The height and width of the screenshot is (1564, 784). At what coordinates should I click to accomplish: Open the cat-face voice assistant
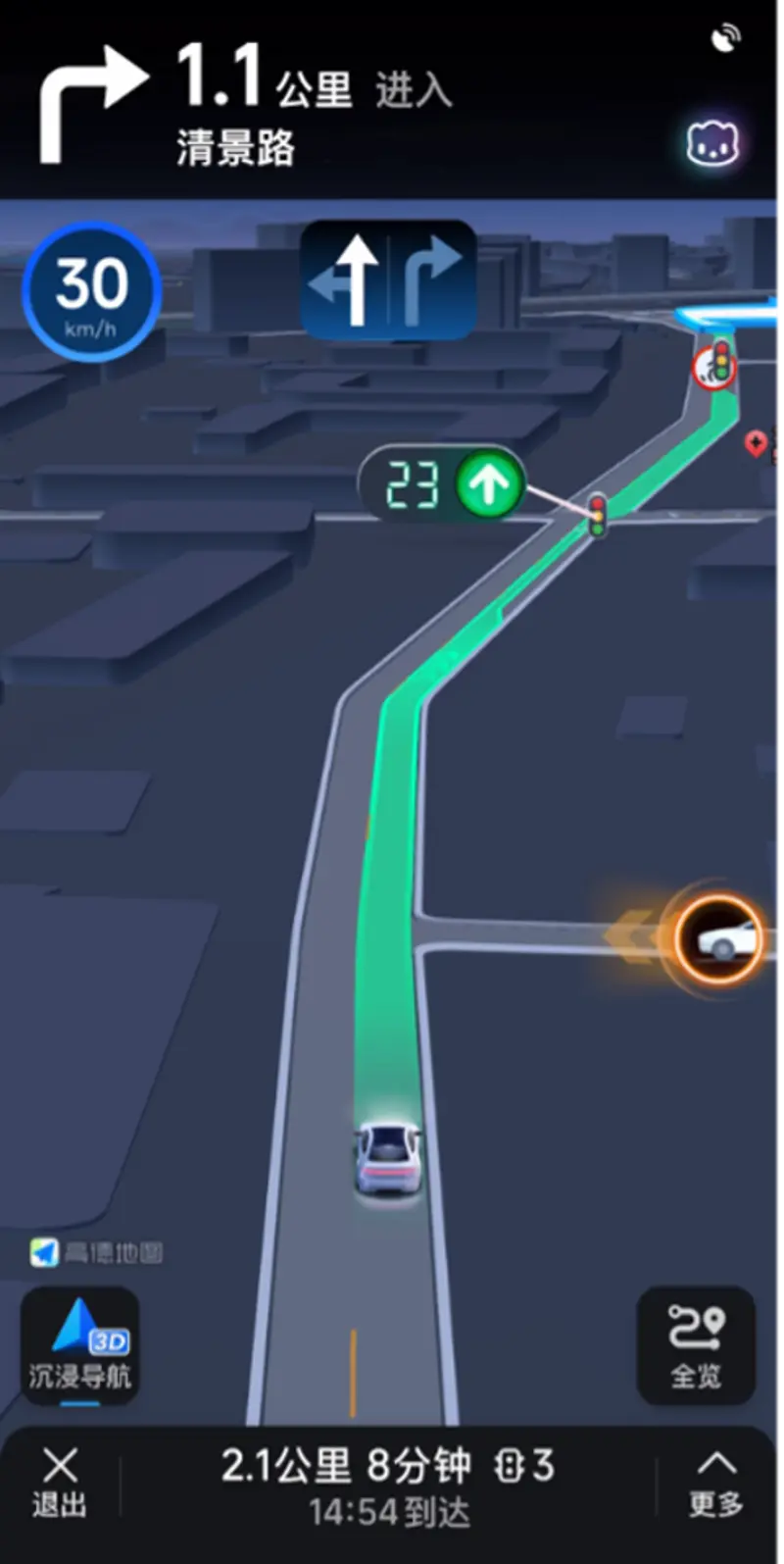711,146
